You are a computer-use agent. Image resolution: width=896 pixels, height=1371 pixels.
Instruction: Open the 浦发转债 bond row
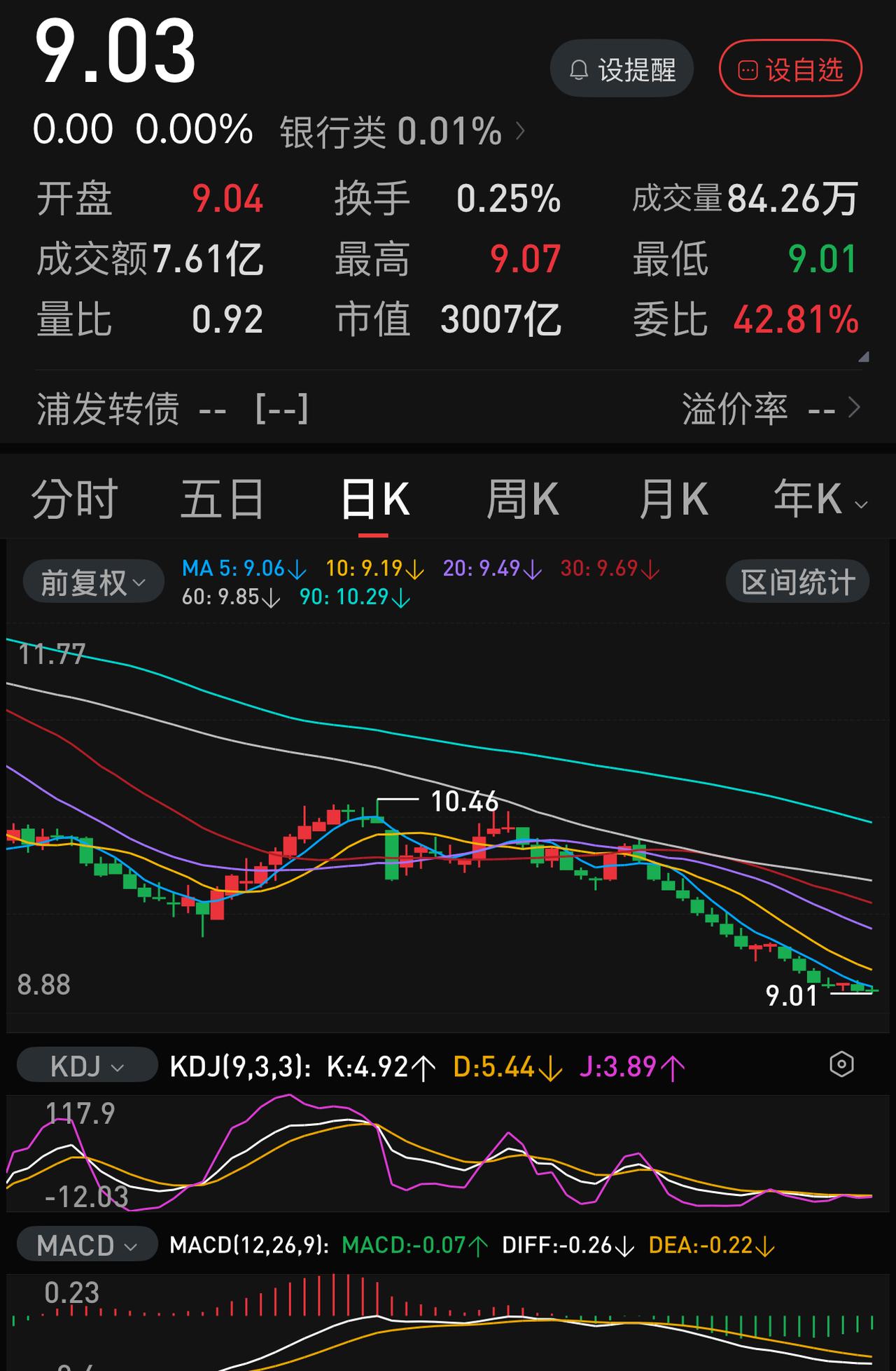[448, 408]
